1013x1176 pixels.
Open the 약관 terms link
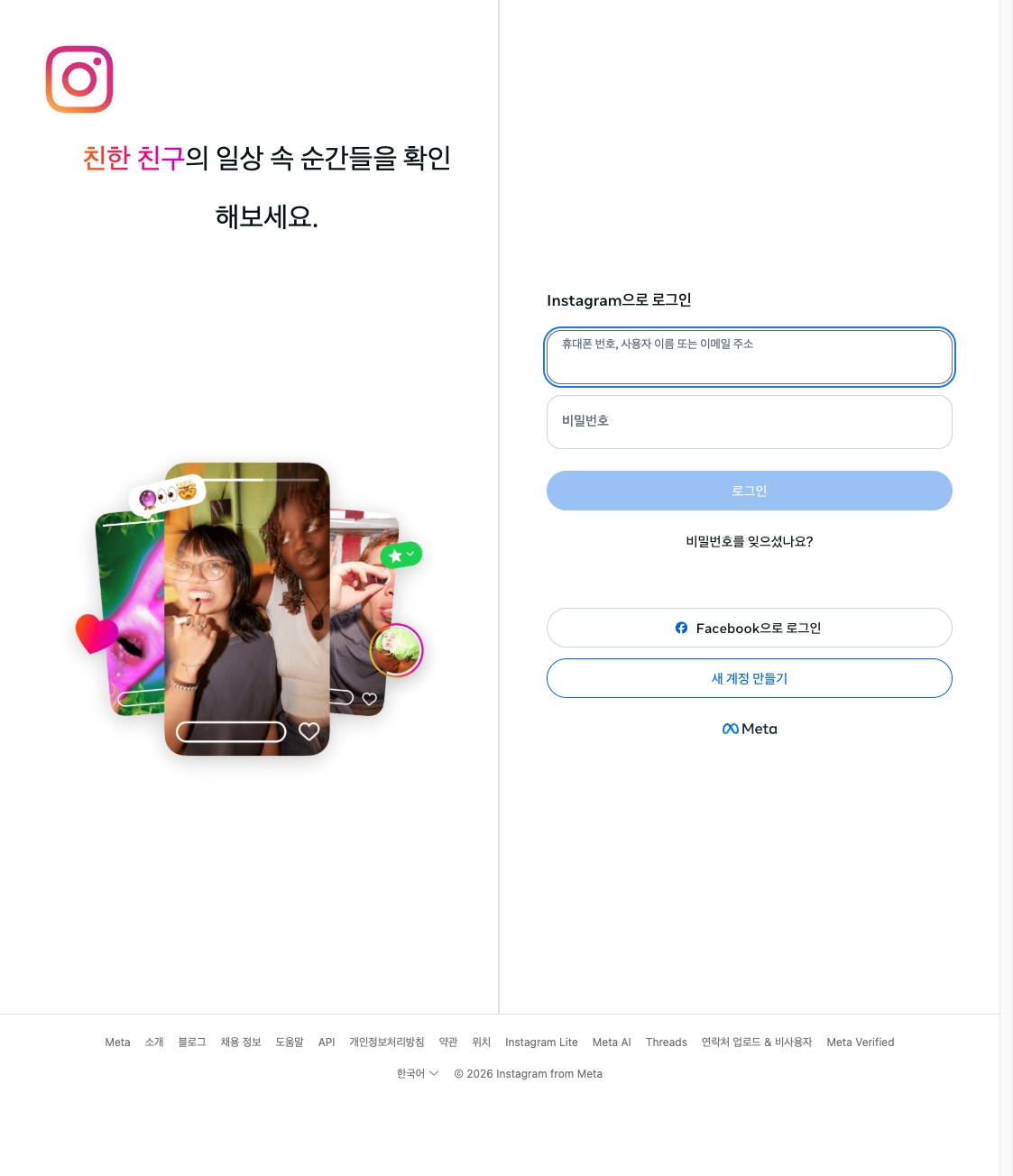448,1042
